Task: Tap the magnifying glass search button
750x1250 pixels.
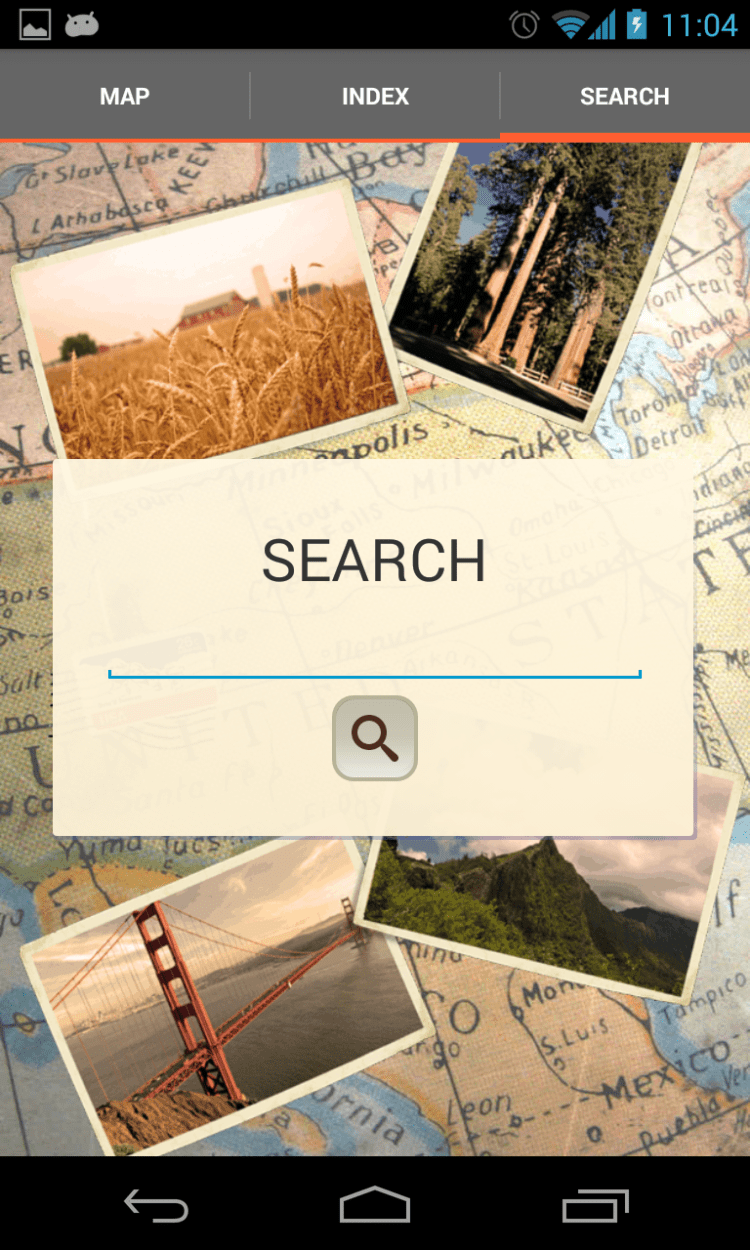Action: [375, 738]
